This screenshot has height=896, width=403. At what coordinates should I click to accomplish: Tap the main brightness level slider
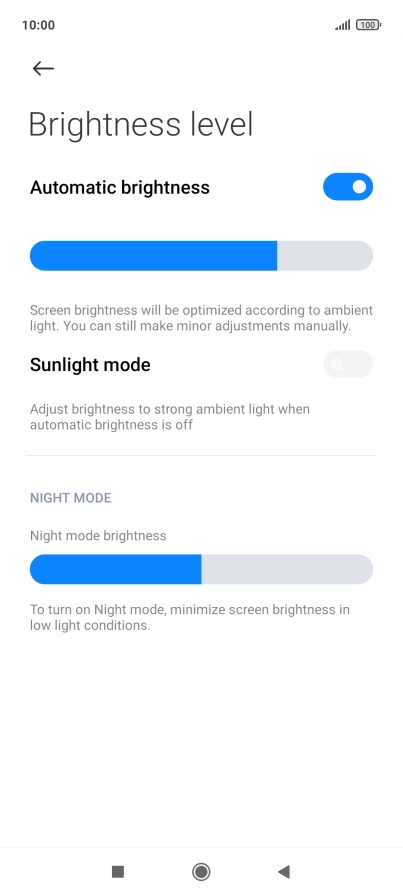201,255
